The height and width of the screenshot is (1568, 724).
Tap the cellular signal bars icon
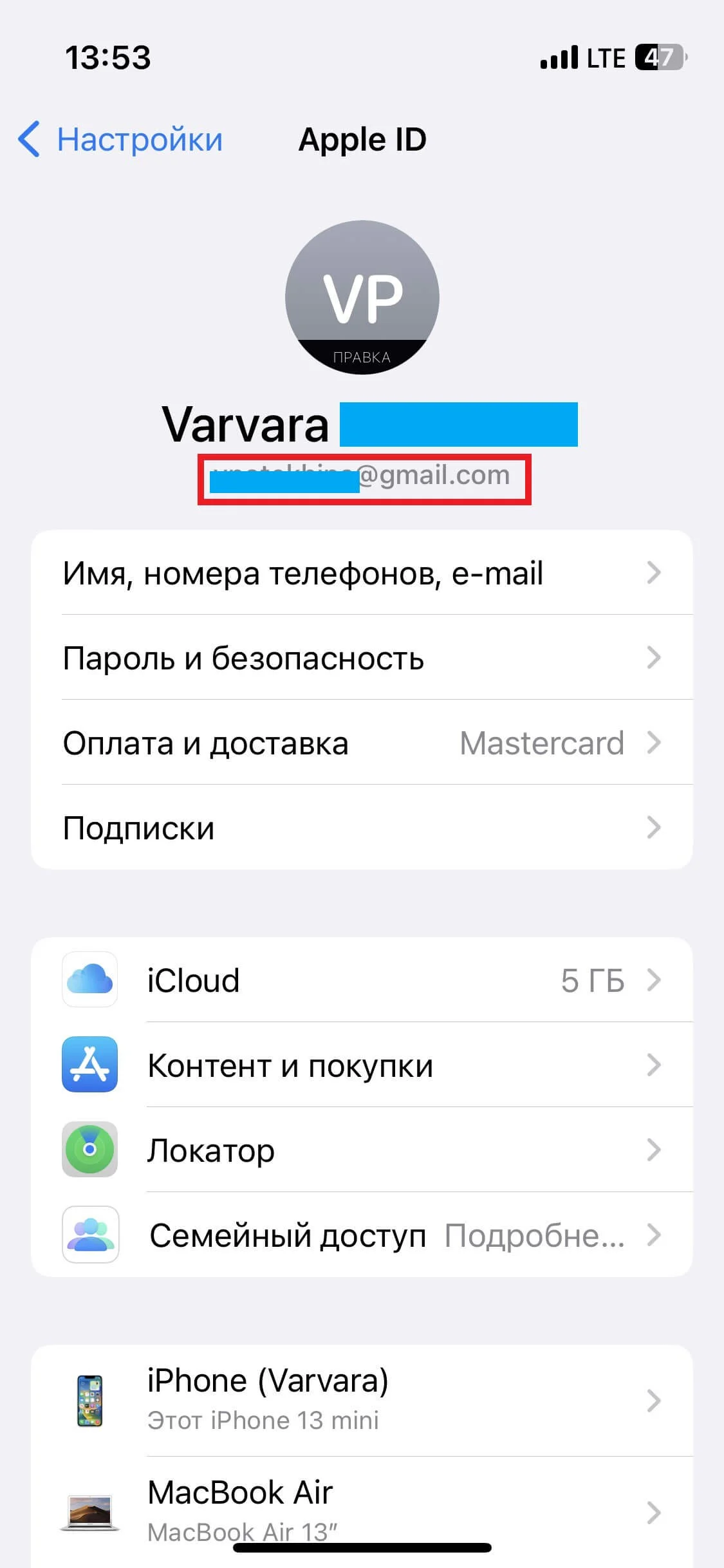559,58
